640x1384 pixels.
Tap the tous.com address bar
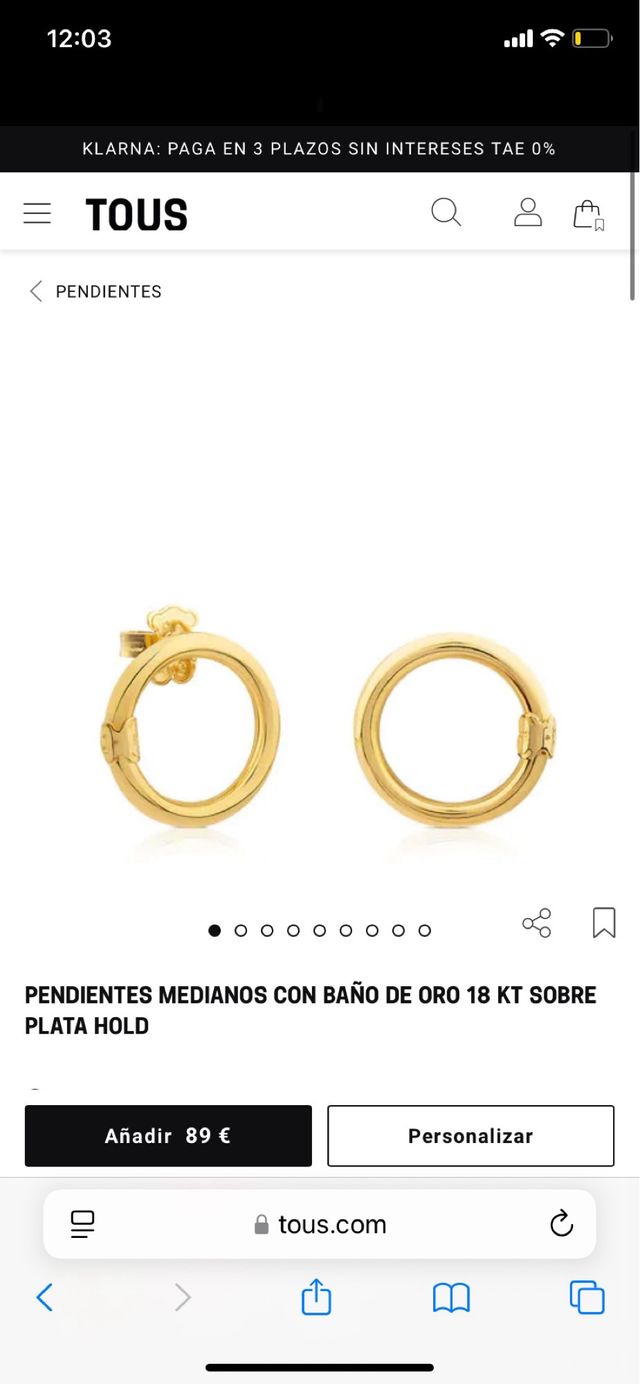point(322,1224)
